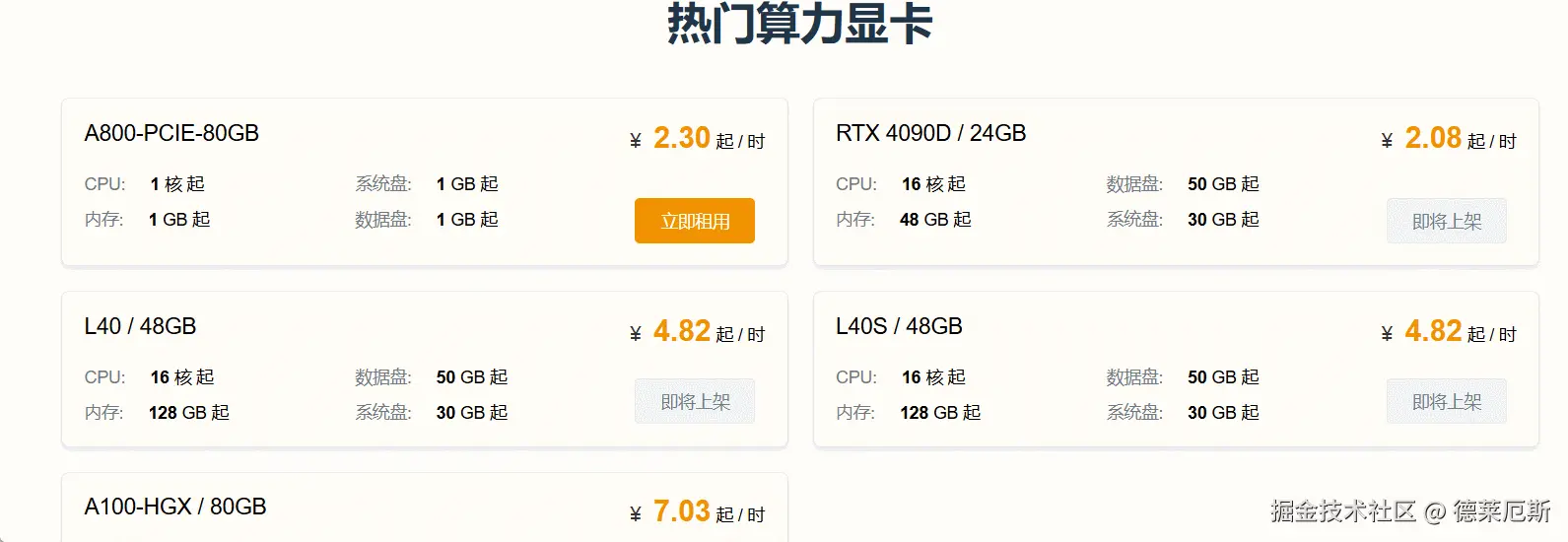The width and height of the screenshot is (1568, 542).
Task: Tap 即将上架 on the L40 / 48GB card
Action: click(694, 401)
